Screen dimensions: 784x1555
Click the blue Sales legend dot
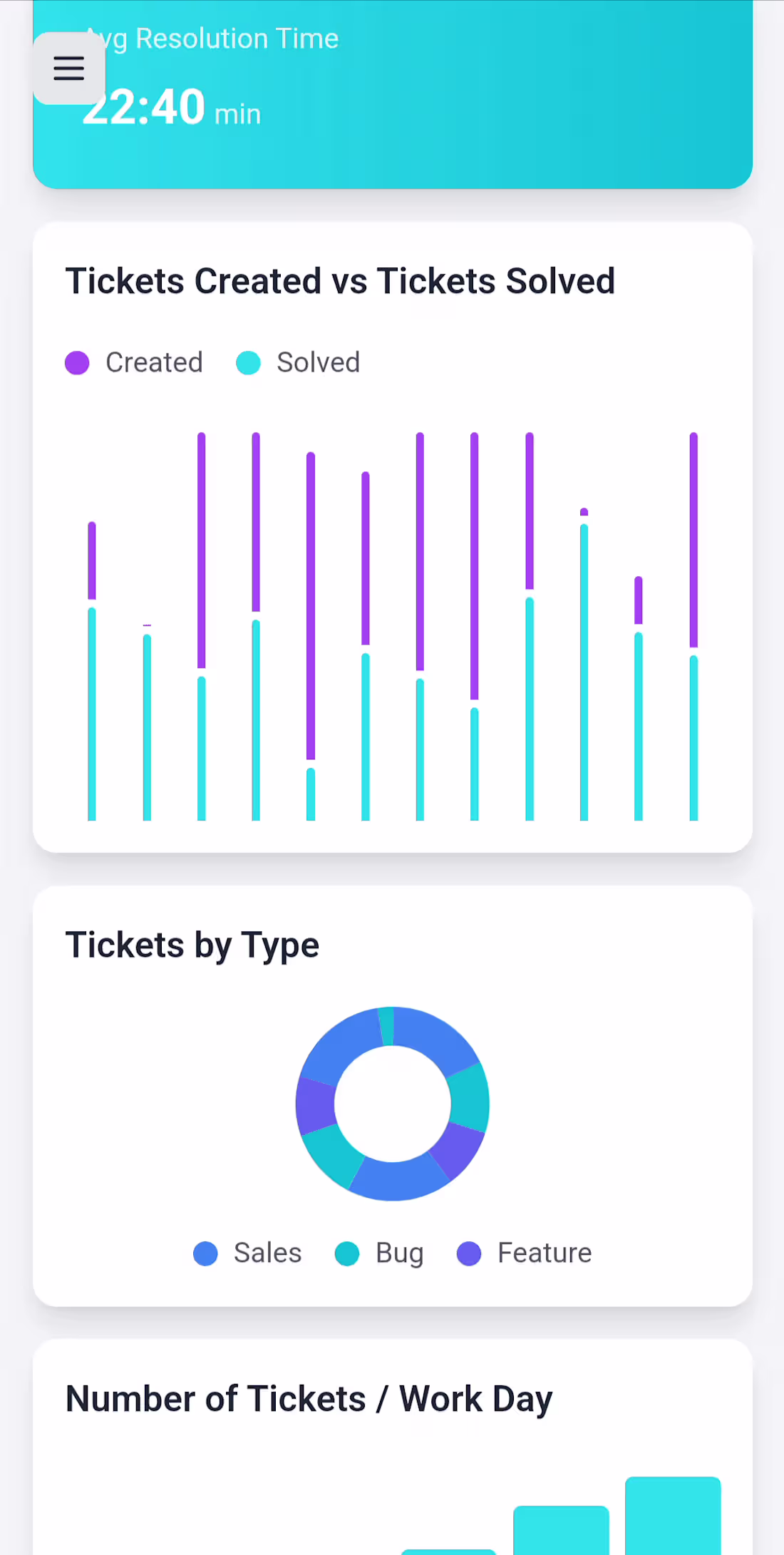coord(205,1253)
